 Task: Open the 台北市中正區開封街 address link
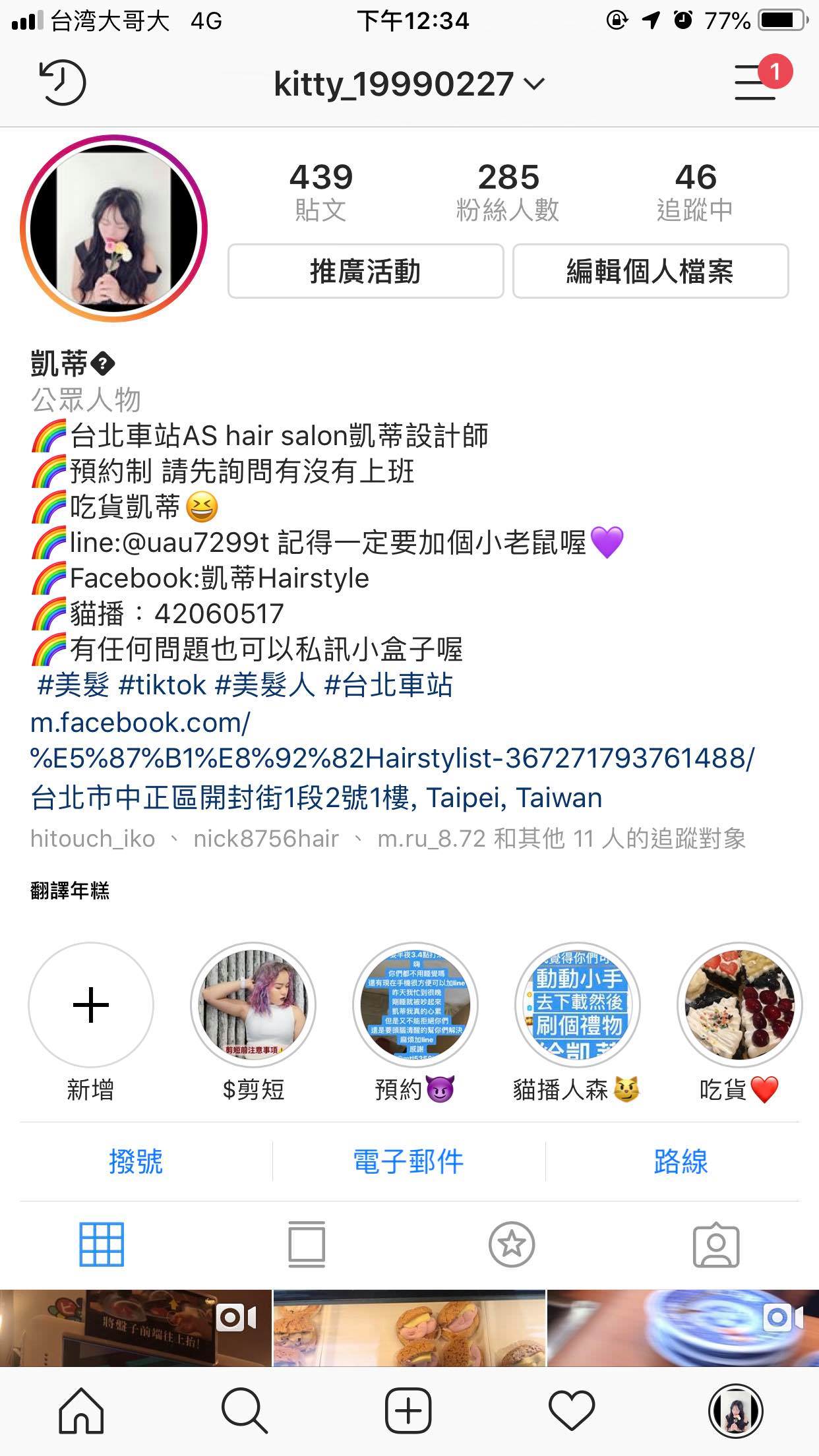click(317, 798)
